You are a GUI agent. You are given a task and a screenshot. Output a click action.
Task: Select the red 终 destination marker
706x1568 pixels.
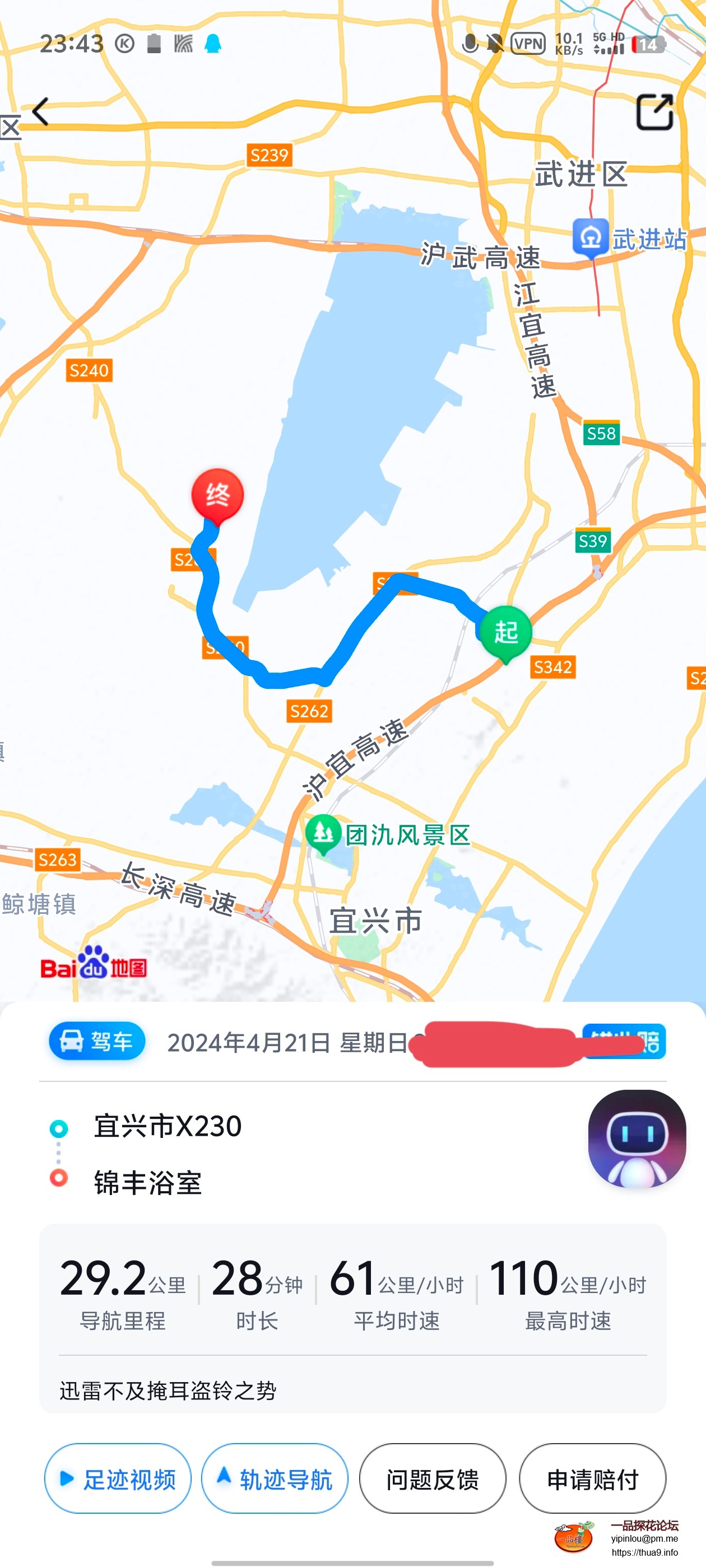click(x=217, y=496)
